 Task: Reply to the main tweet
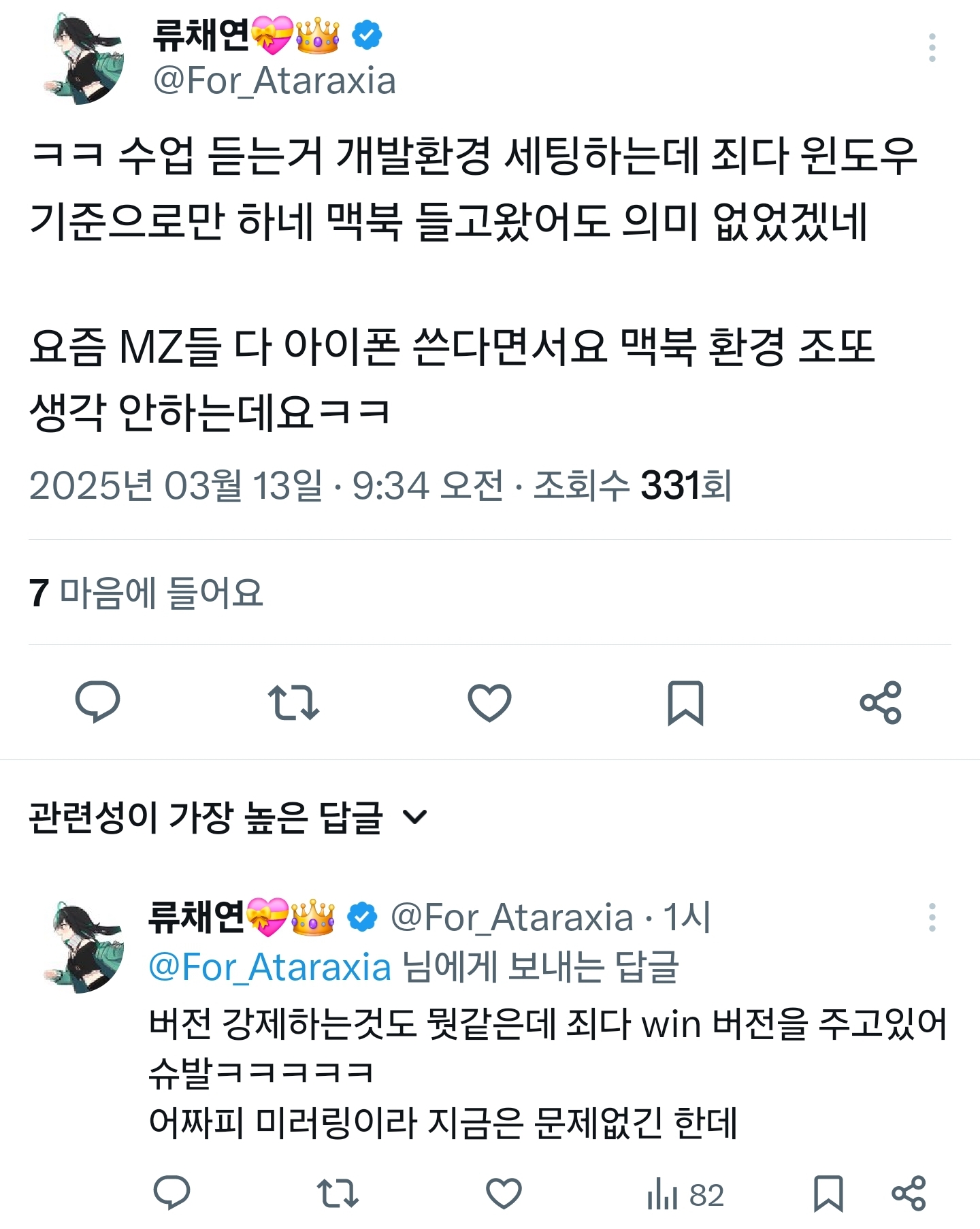click(97, 702)
